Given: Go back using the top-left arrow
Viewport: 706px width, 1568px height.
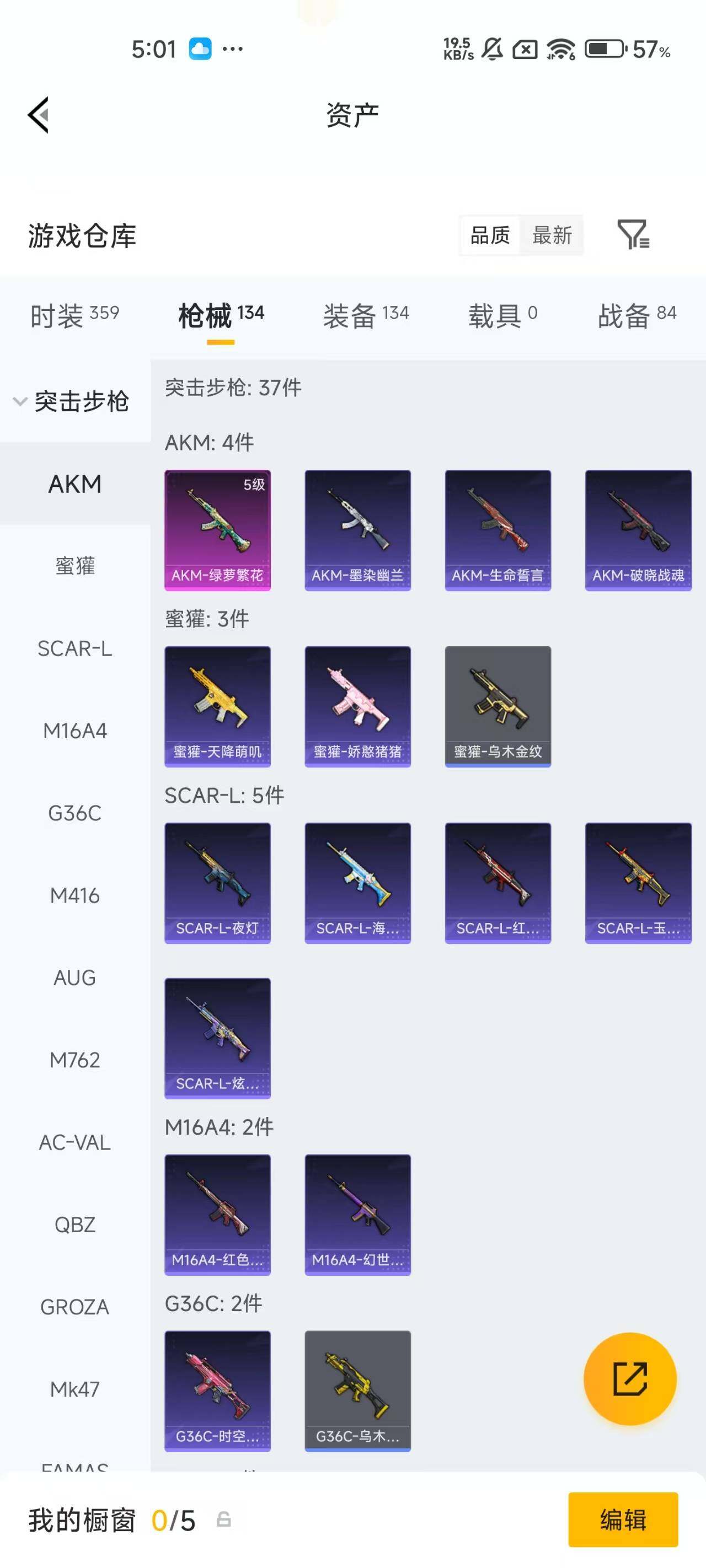Looking at the screenshot, I should tap(39, 115).
